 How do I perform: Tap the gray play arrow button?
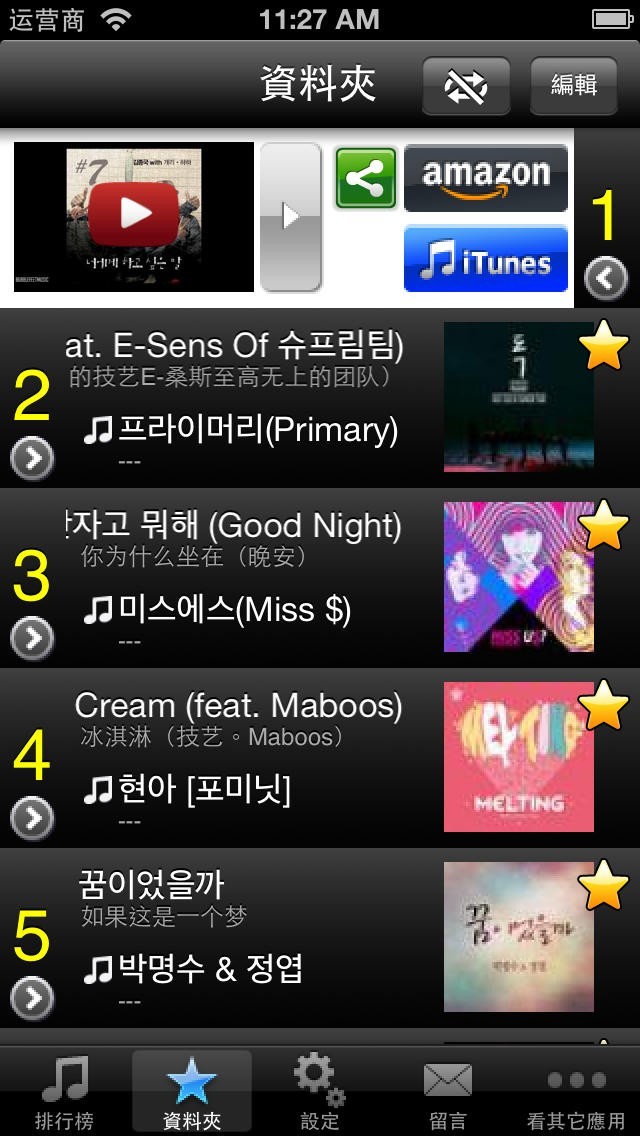tap(290, 216)
